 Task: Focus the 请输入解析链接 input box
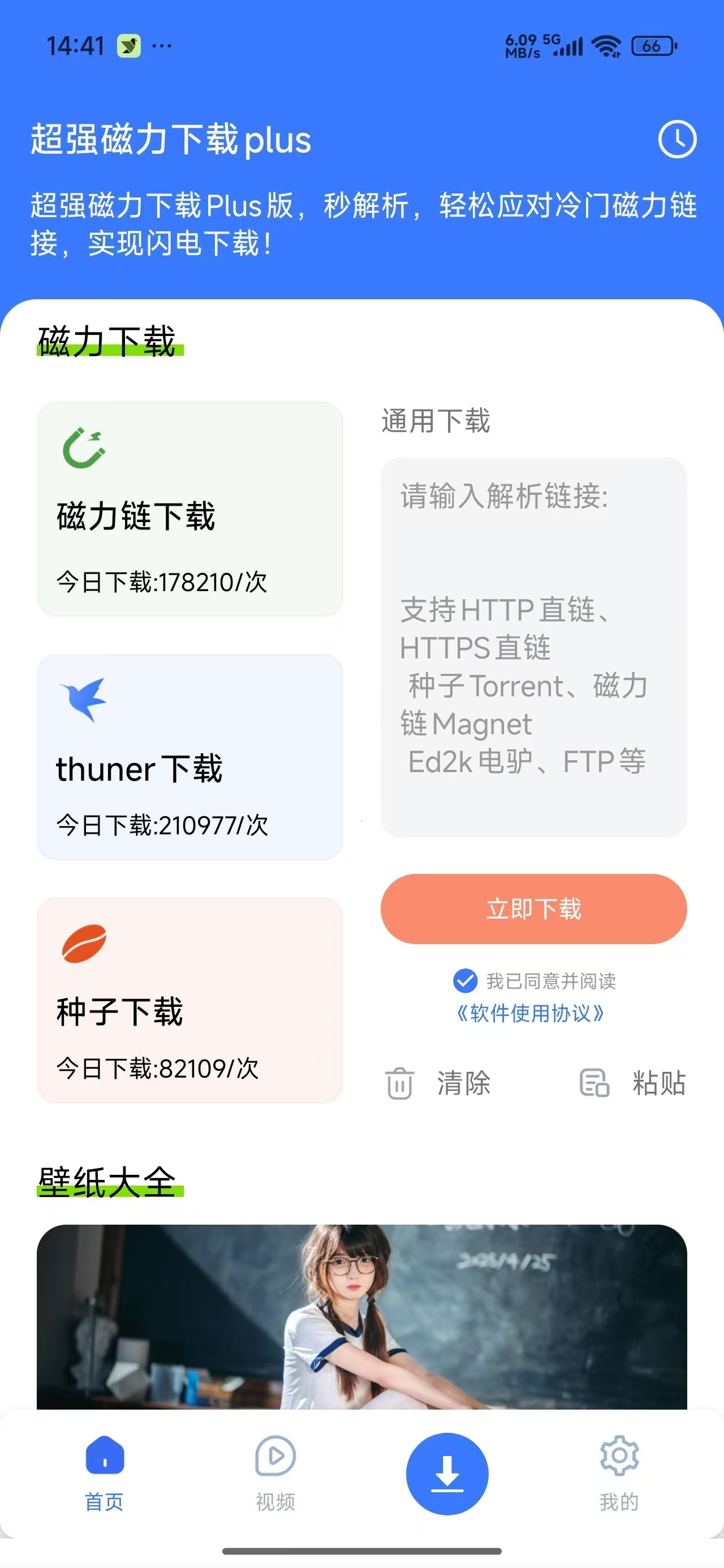tap(533, 647)
